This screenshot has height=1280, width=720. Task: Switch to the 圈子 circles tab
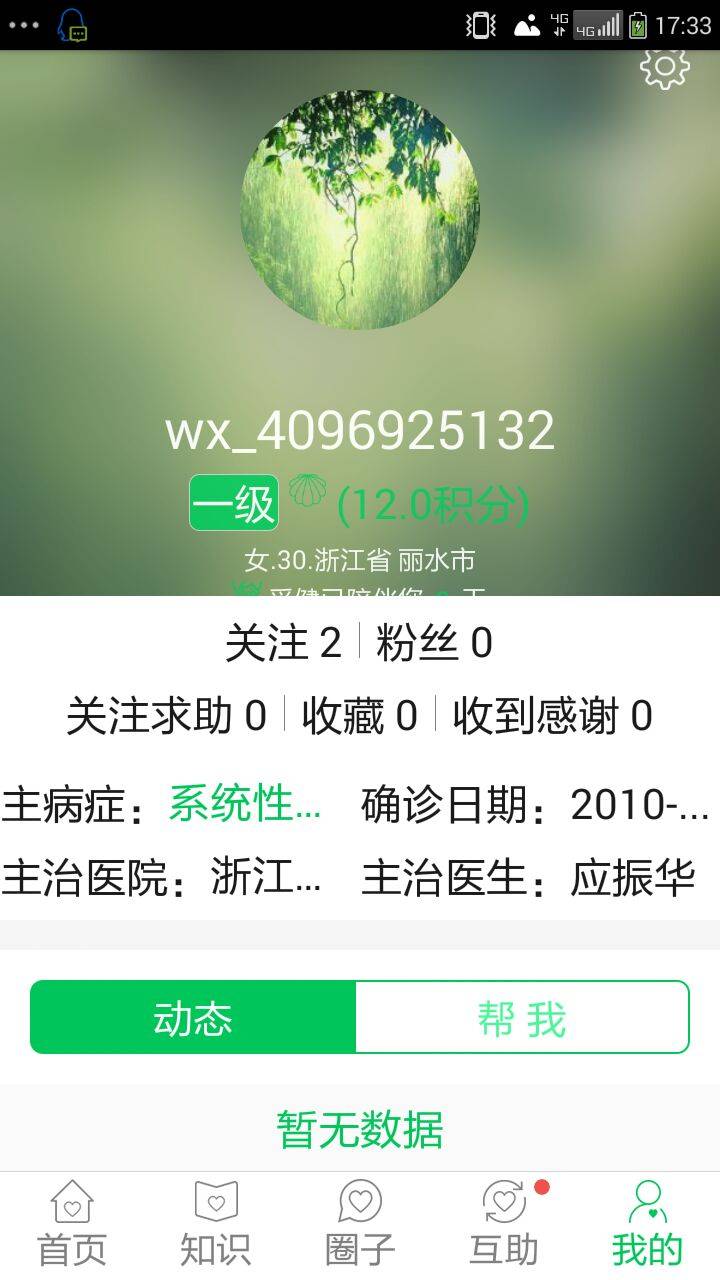click(x=360, y=1224)
